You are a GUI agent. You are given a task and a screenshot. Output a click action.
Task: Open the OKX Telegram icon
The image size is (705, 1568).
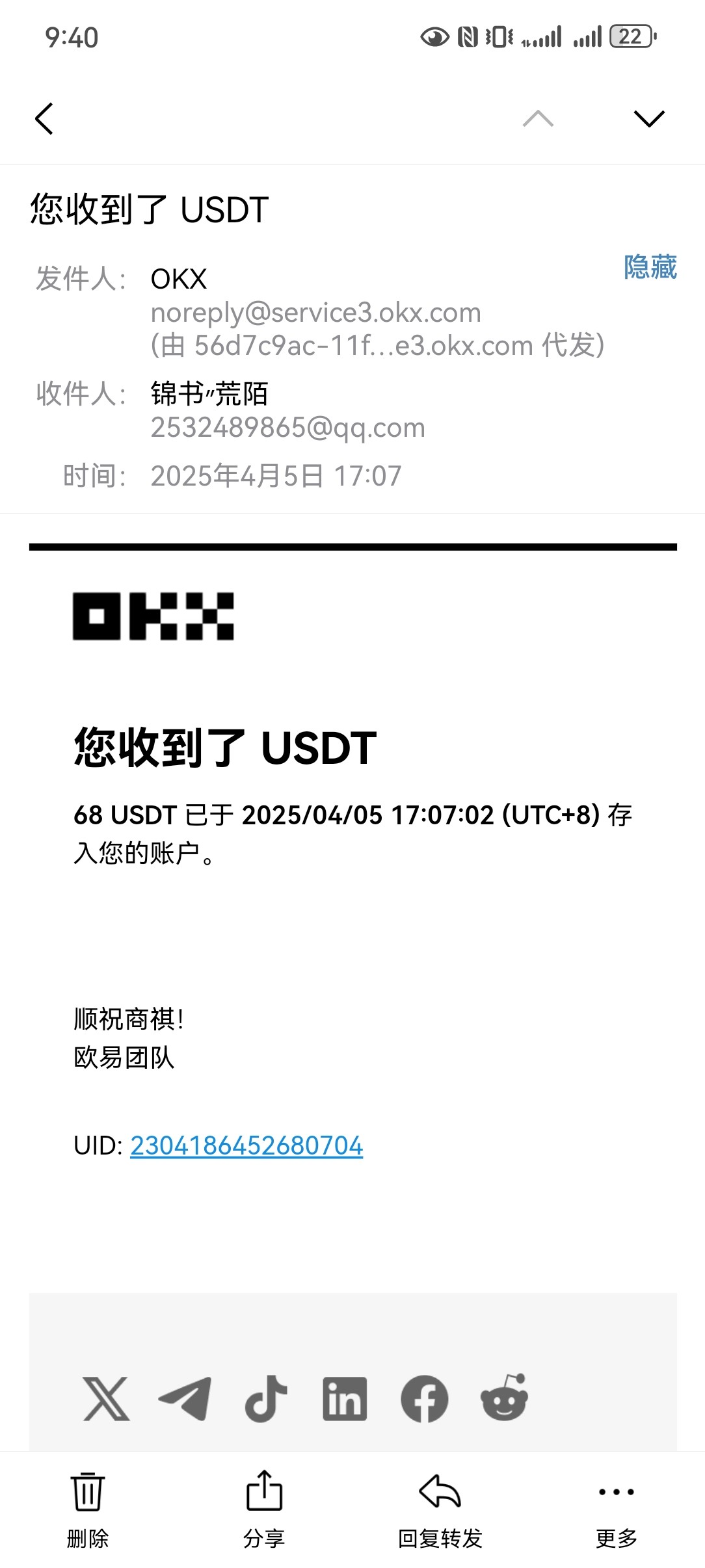(185, 1399)
